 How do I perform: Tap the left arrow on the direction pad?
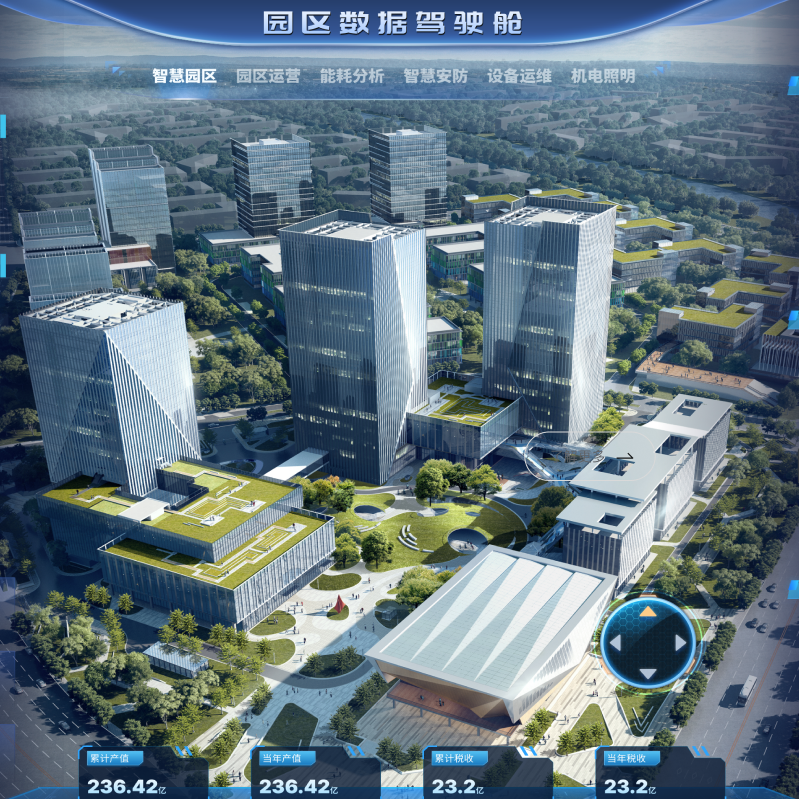coord(615,642)
